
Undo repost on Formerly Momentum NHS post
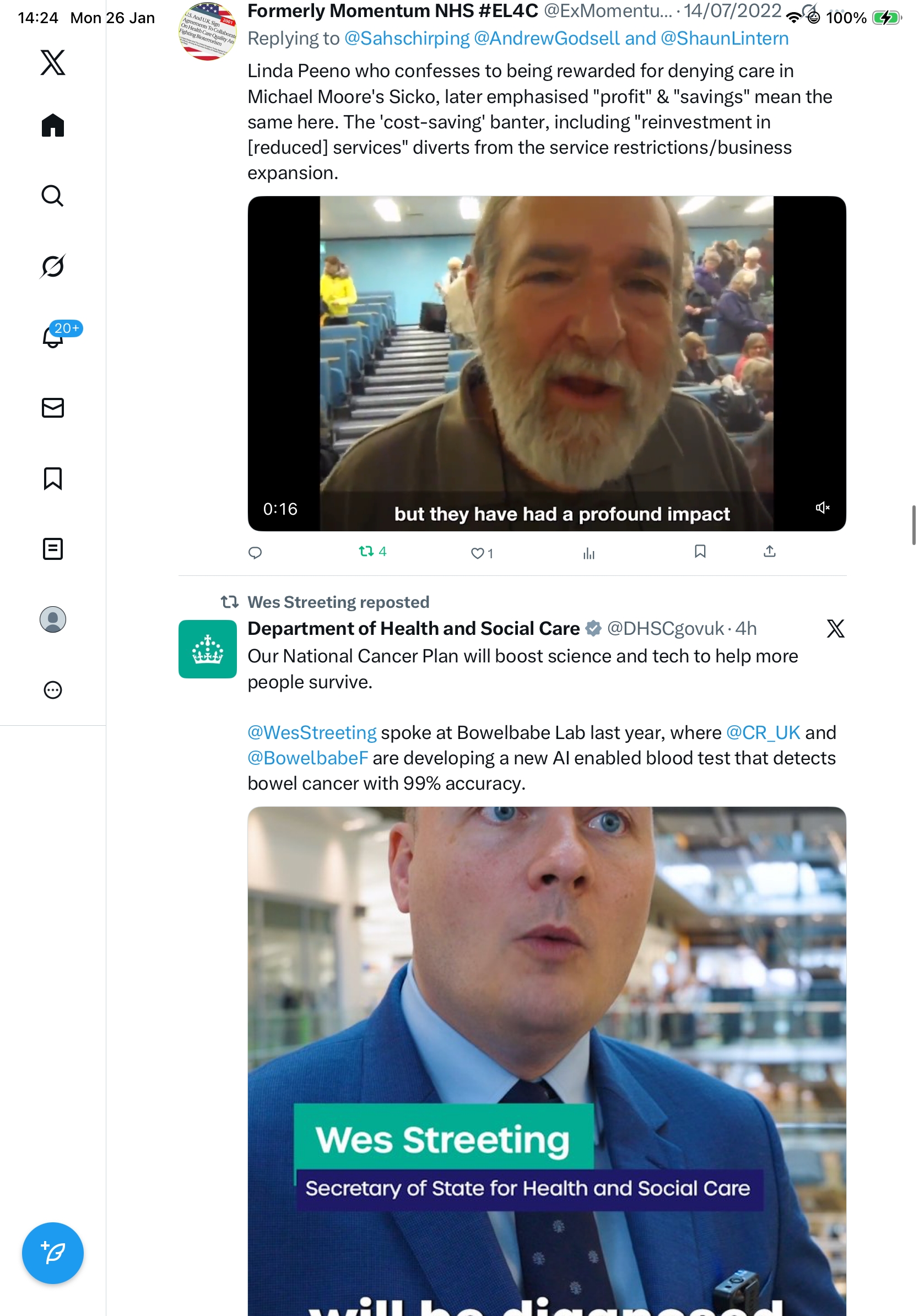(367, 552)
